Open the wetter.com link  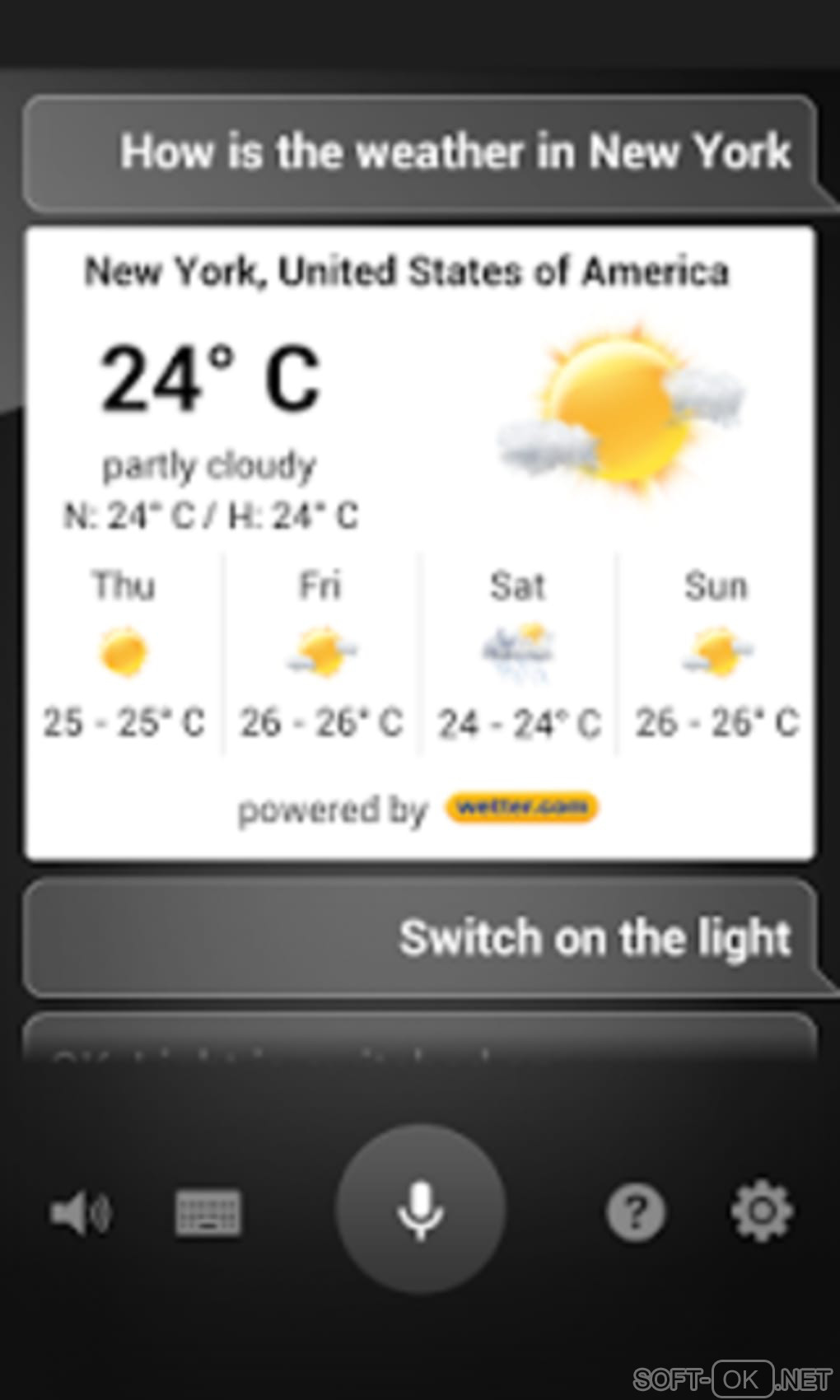[x=521, y=807]
